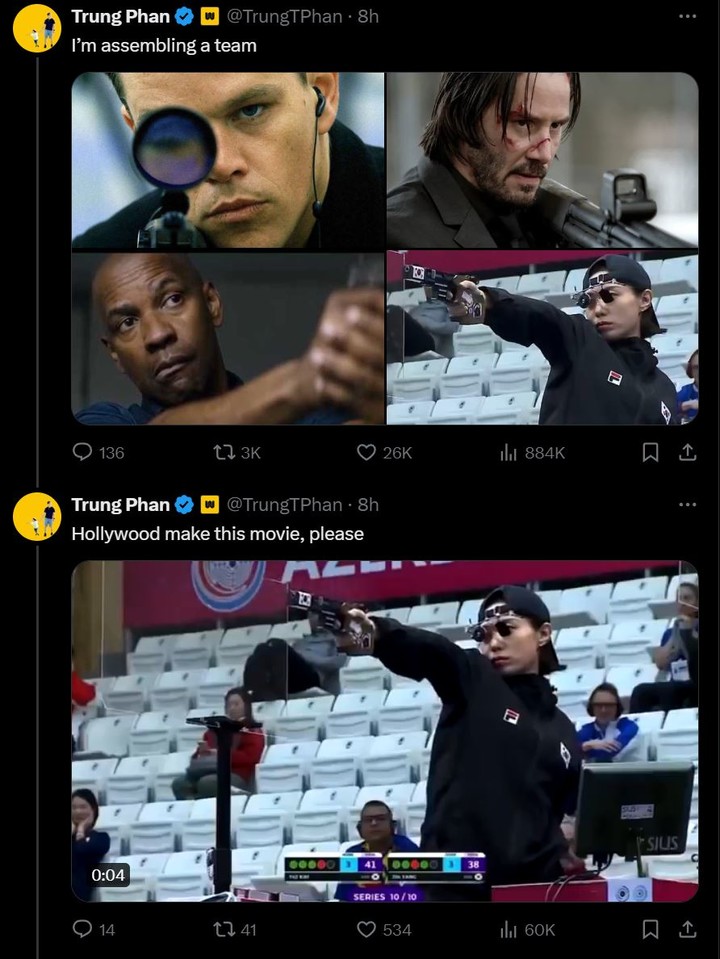
Task: Open overflow menu on "I'm assembling a team" tweet
Action: [686, 17]
